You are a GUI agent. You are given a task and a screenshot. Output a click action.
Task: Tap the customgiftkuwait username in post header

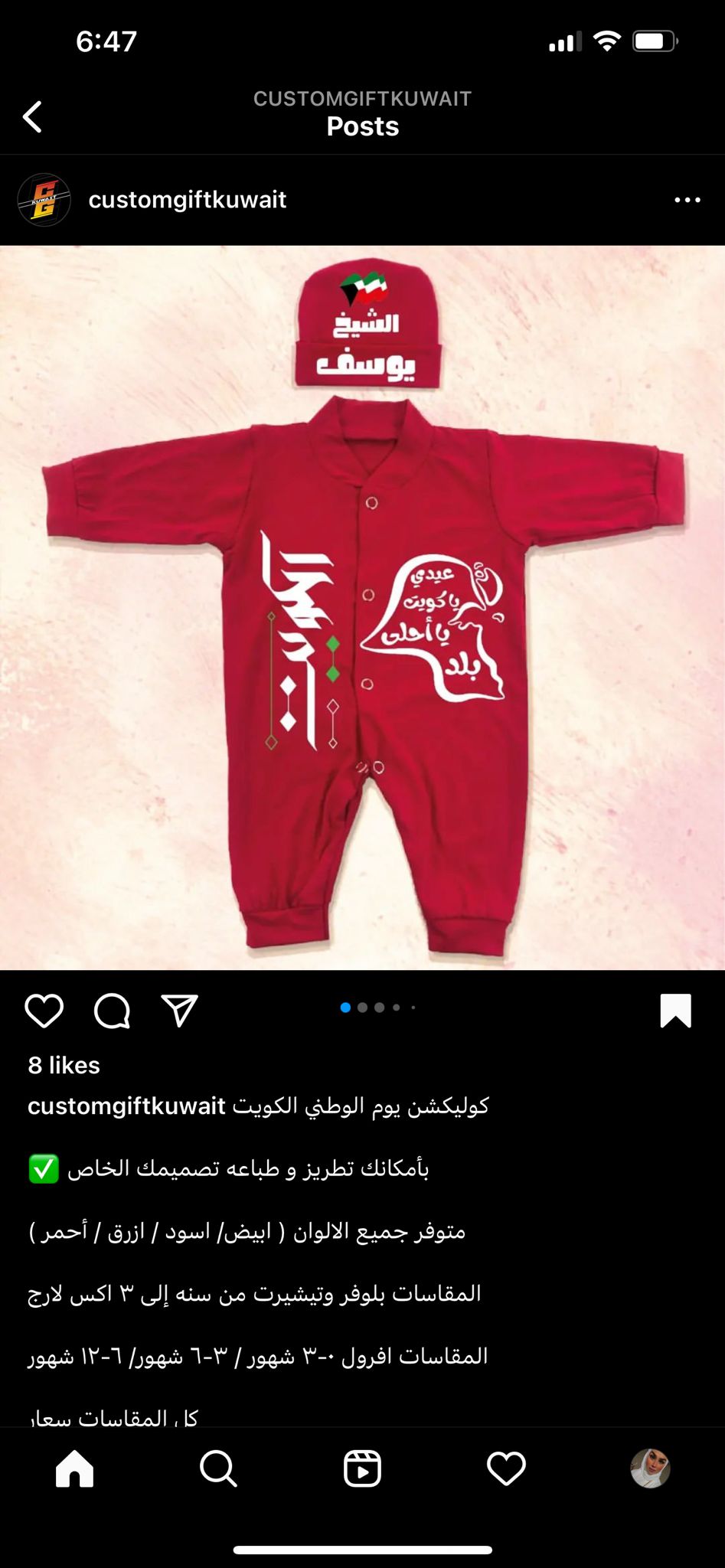188,200
